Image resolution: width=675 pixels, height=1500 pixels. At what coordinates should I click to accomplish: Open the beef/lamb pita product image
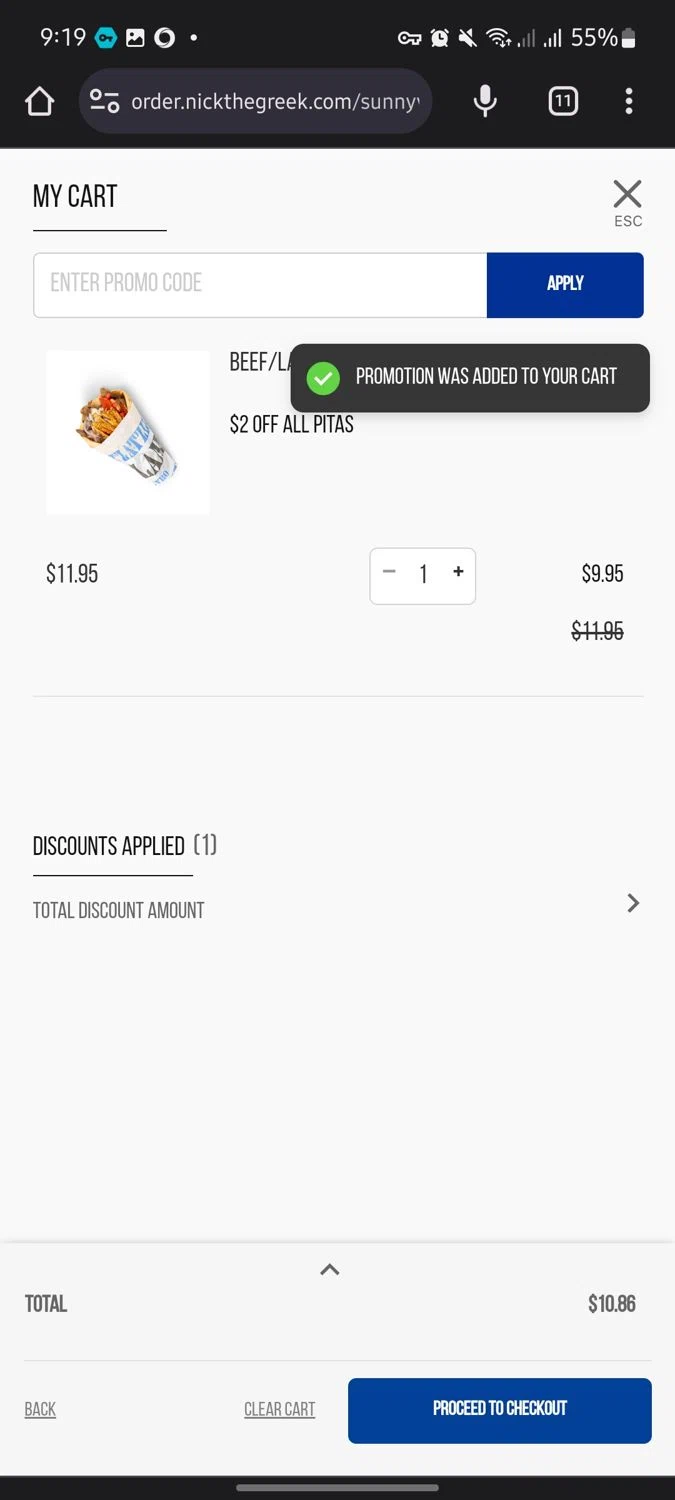pos(128,432)
